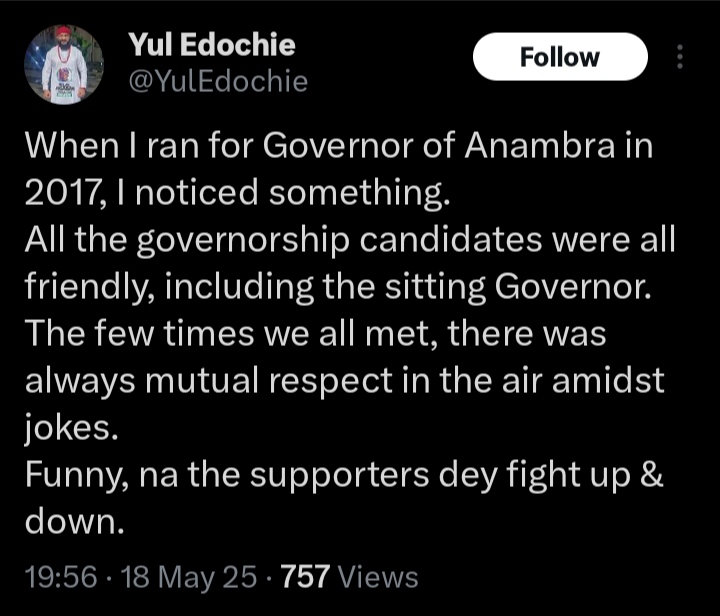Follow Yul Edochie
The width and height of the screenshot is (720, 616).
(559, 57)
